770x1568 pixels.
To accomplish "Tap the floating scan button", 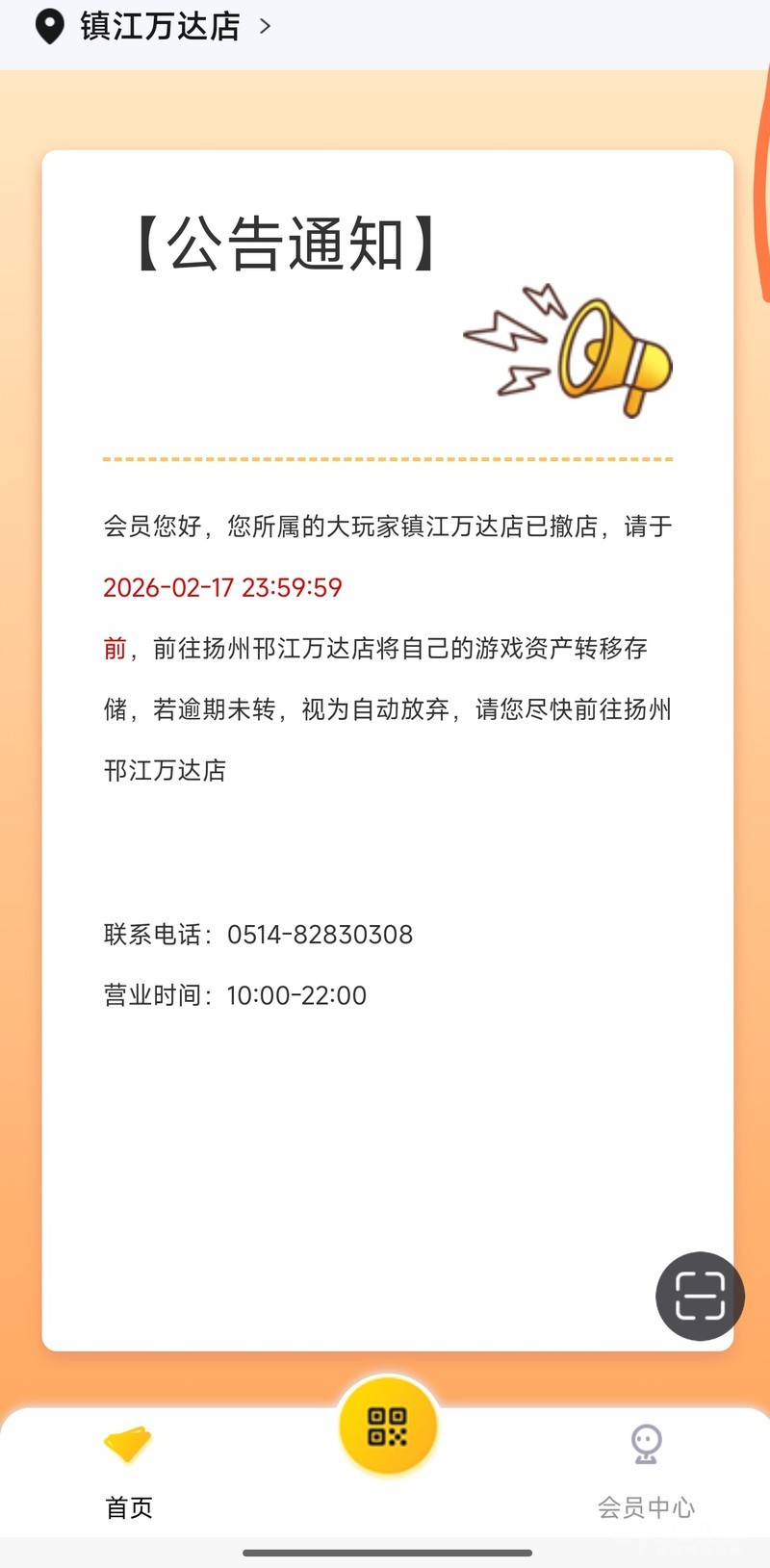I will click(x=700, y=1296).
